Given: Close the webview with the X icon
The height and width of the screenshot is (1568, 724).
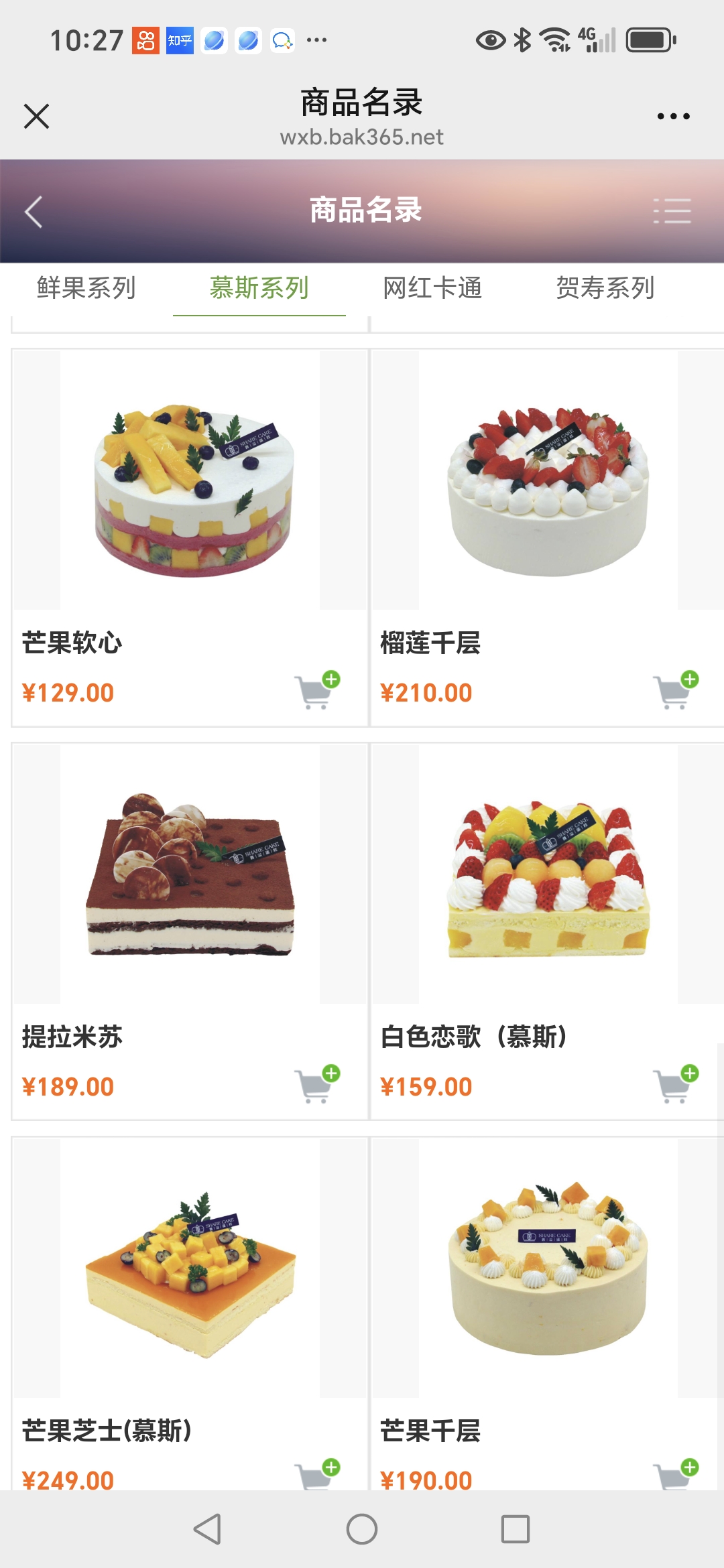Looking at the screenshot, I should 36,116.
